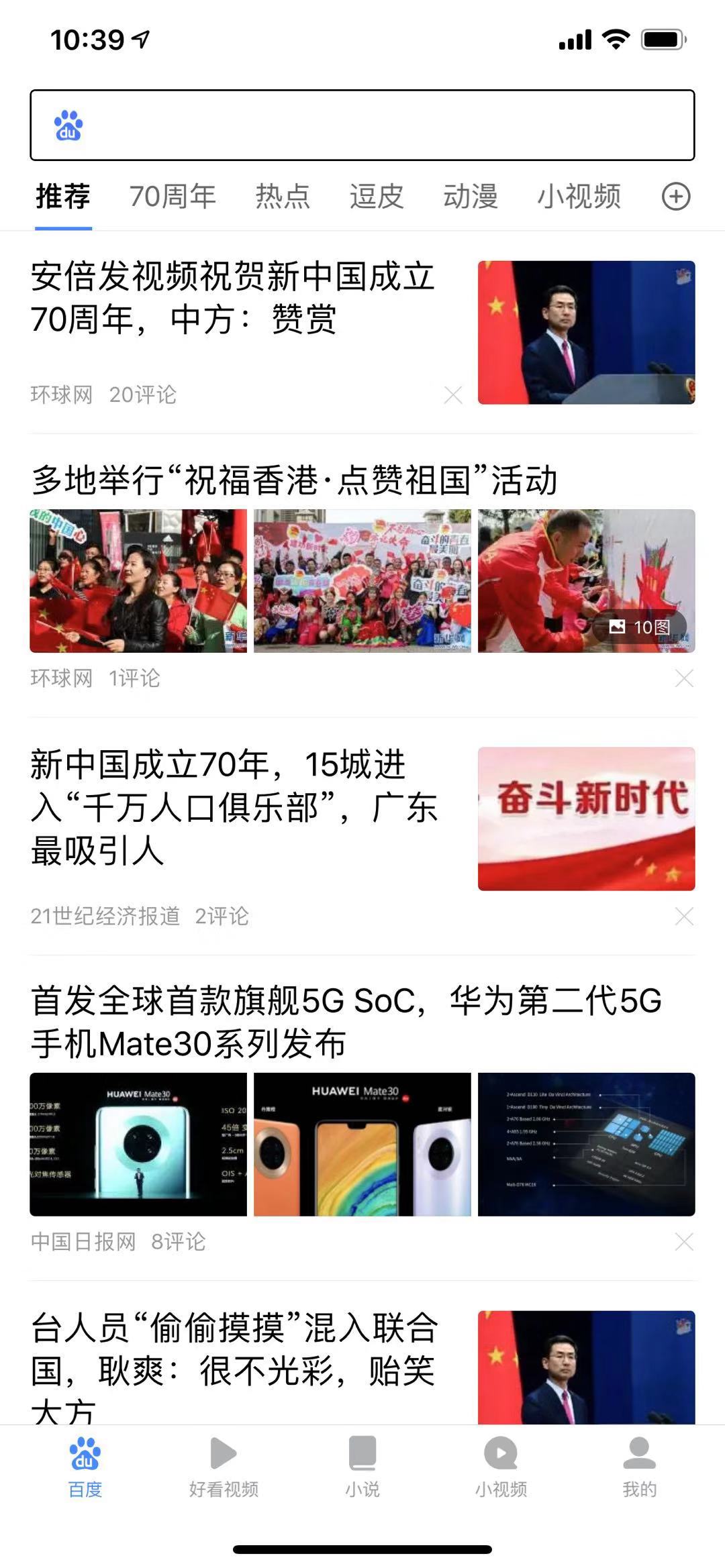The image size is (725, 1568).
Task: Switch to the 70周年 tab
Action: 173,197
